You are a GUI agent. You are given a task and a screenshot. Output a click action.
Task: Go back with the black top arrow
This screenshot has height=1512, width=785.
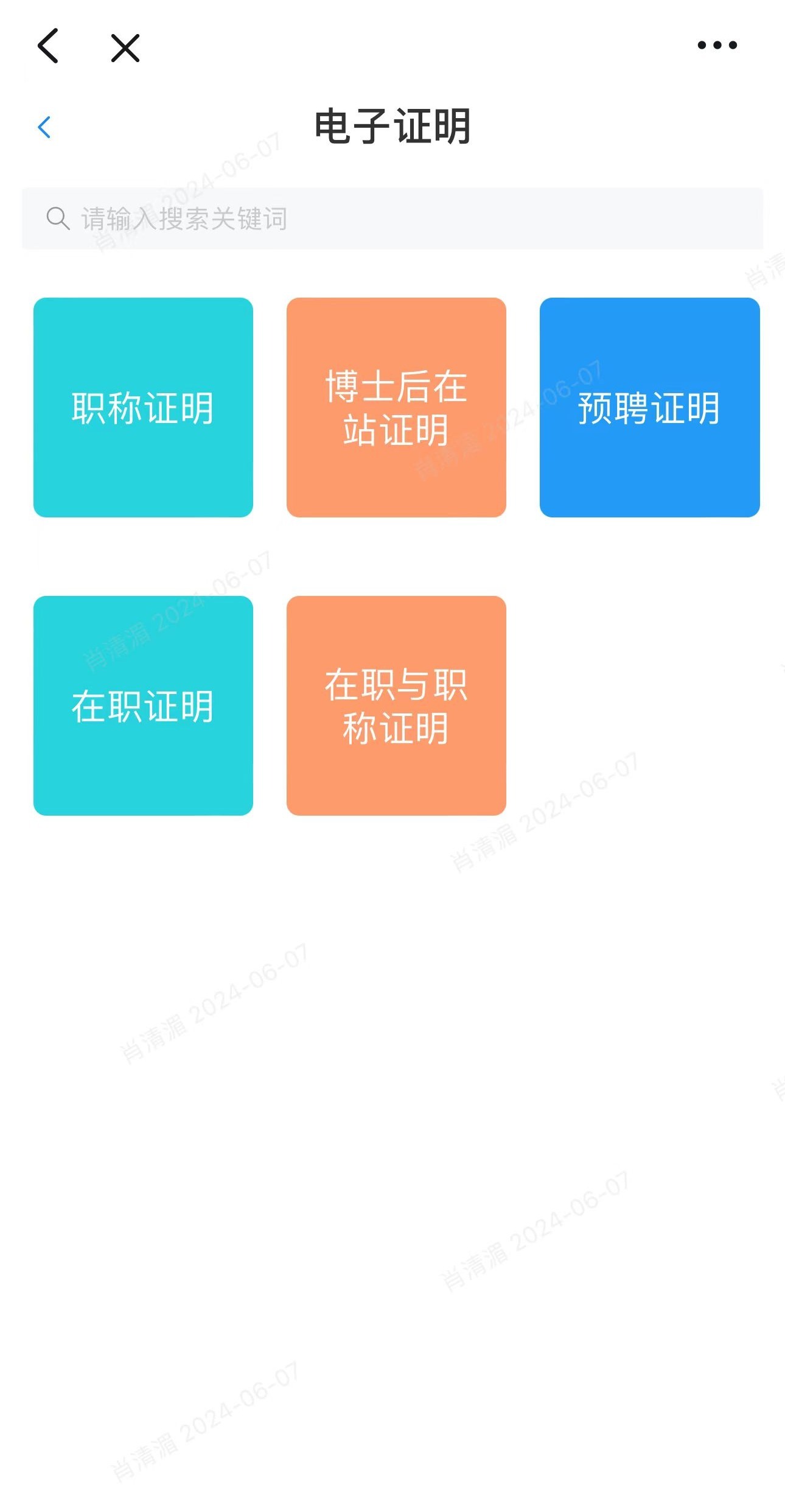point(48,46)
